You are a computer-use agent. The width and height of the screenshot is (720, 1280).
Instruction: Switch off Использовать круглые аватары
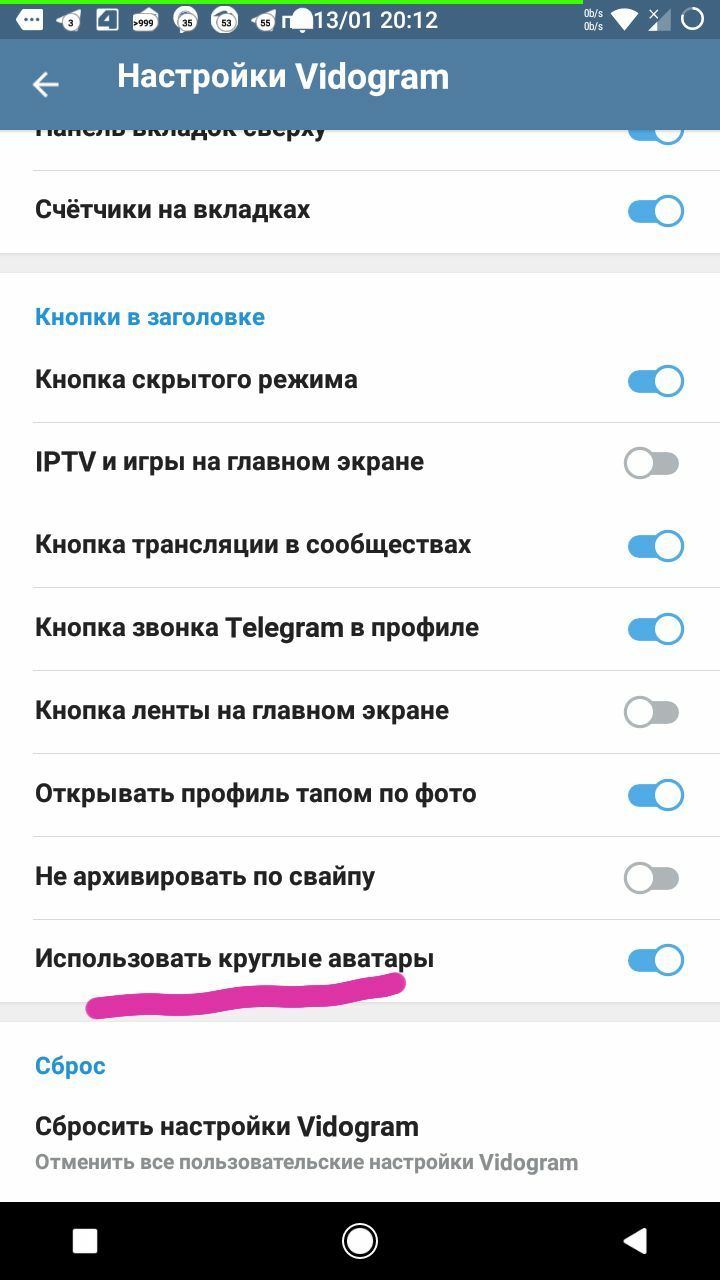655,960
